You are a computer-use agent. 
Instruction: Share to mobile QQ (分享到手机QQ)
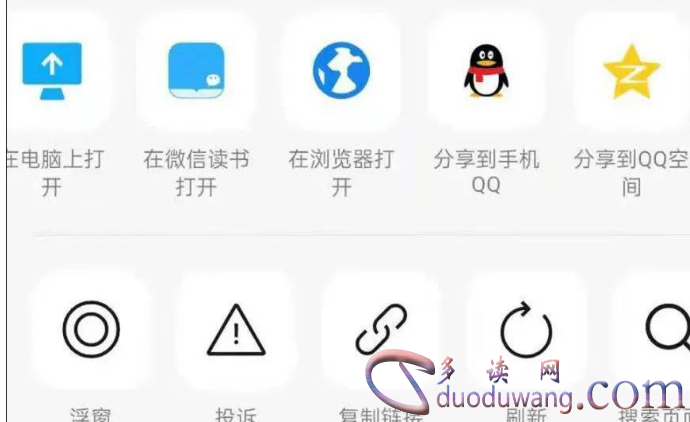pyautogui.click(x=486, y=70)
